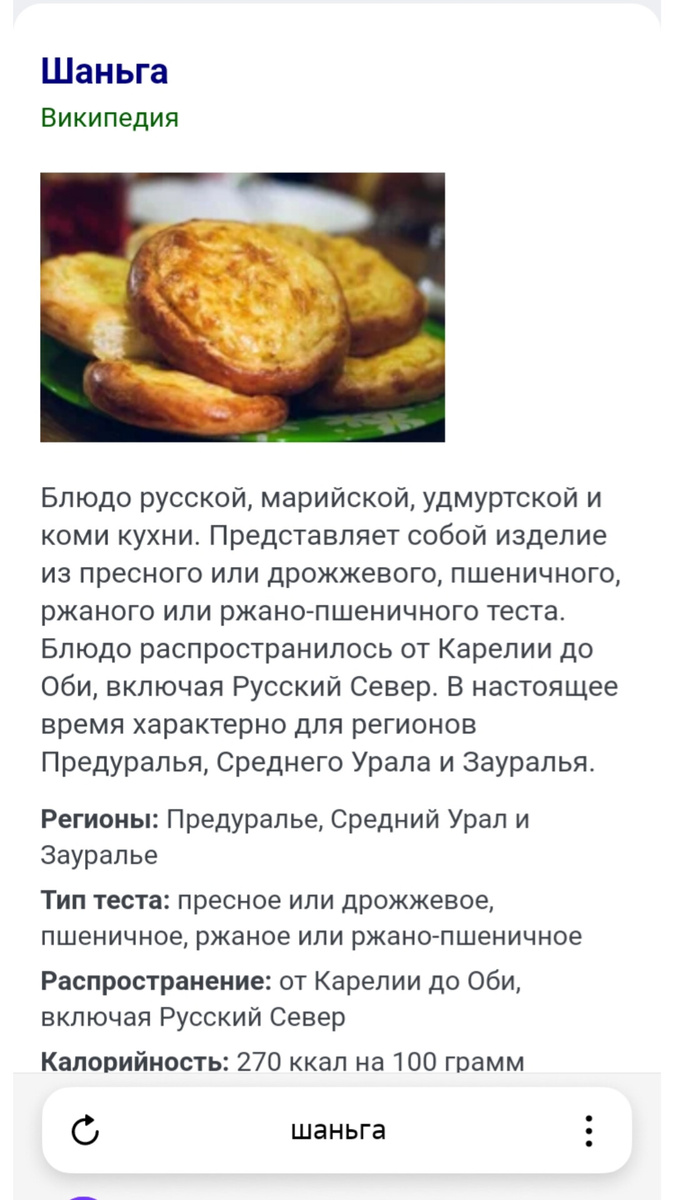Screen dimensions: 674x1200
Task: Reload the page with refresh icon
Action: [86, 1131]
